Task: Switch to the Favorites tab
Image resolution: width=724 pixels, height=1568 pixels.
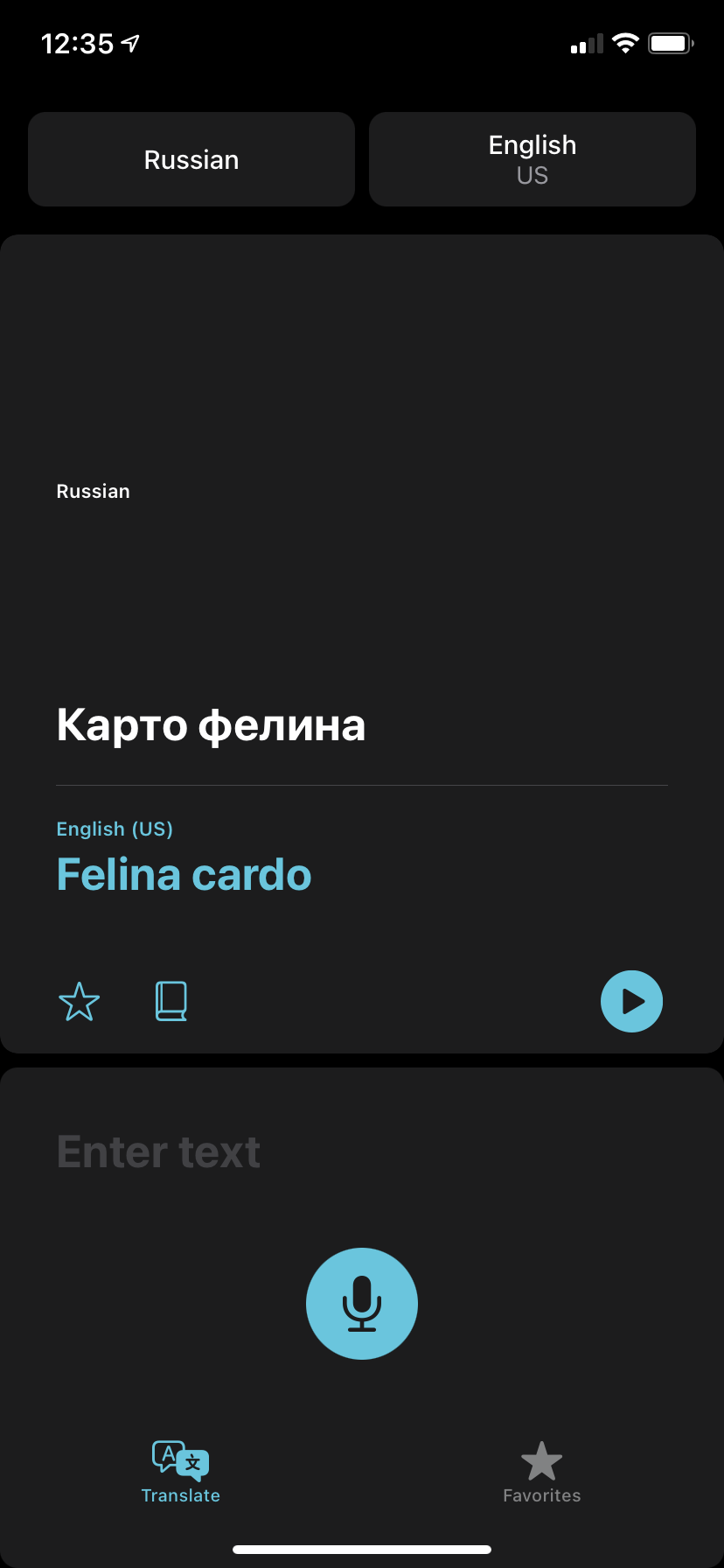Action: [x=541, y=1472]
